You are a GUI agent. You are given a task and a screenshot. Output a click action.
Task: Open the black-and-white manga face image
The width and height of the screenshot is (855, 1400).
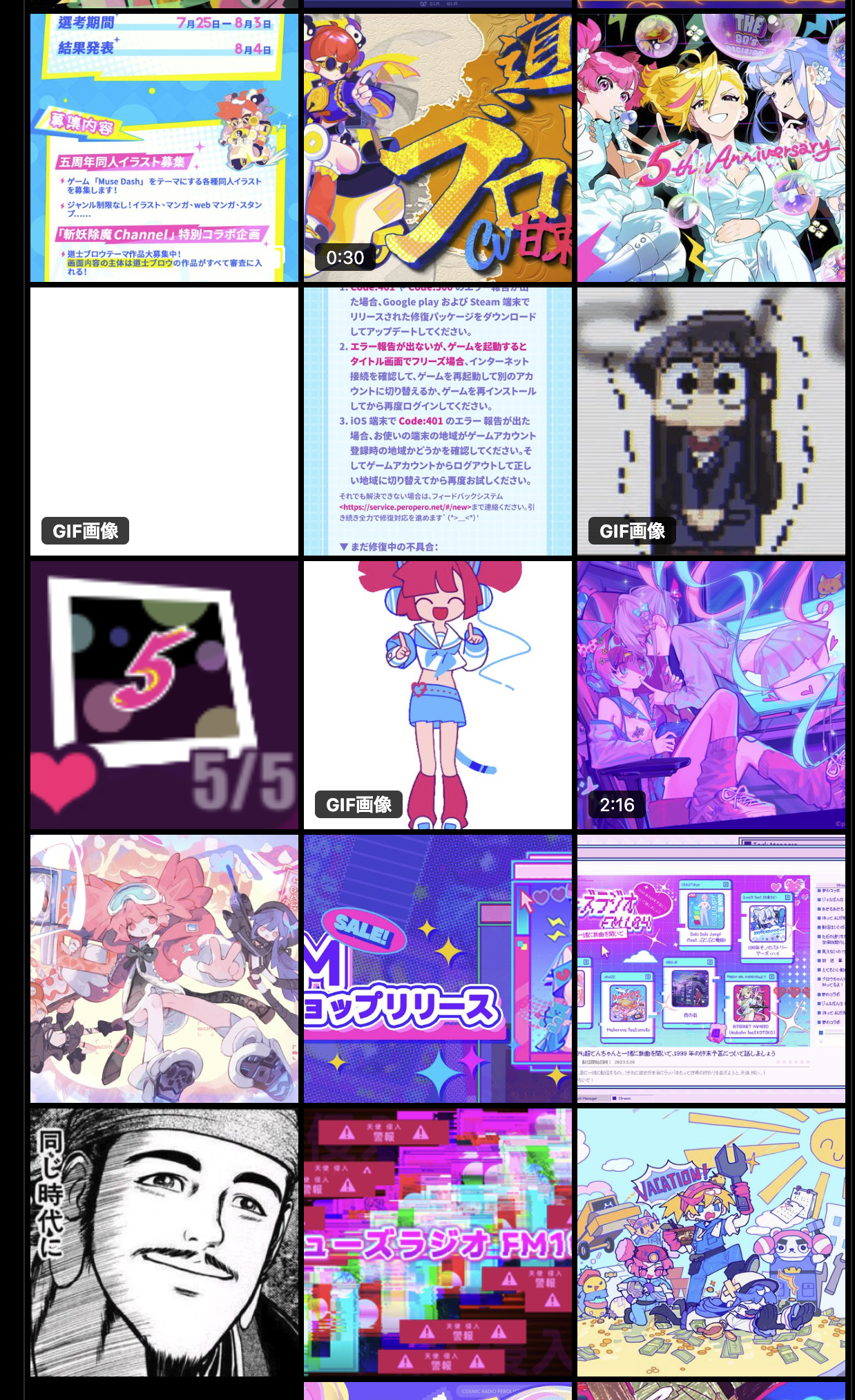tap(164, 1242)
